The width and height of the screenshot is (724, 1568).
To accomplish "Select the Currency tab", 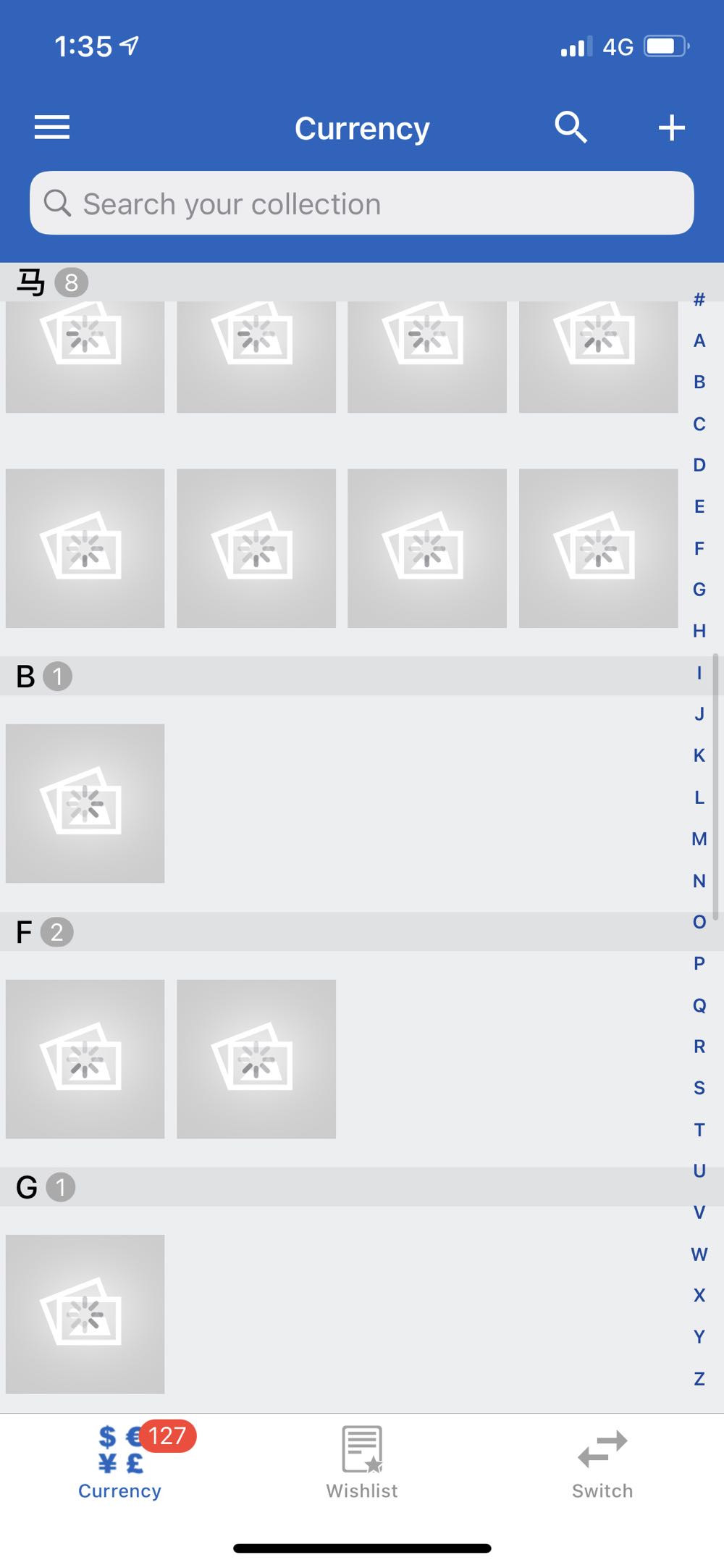I will pos(120,1461).
